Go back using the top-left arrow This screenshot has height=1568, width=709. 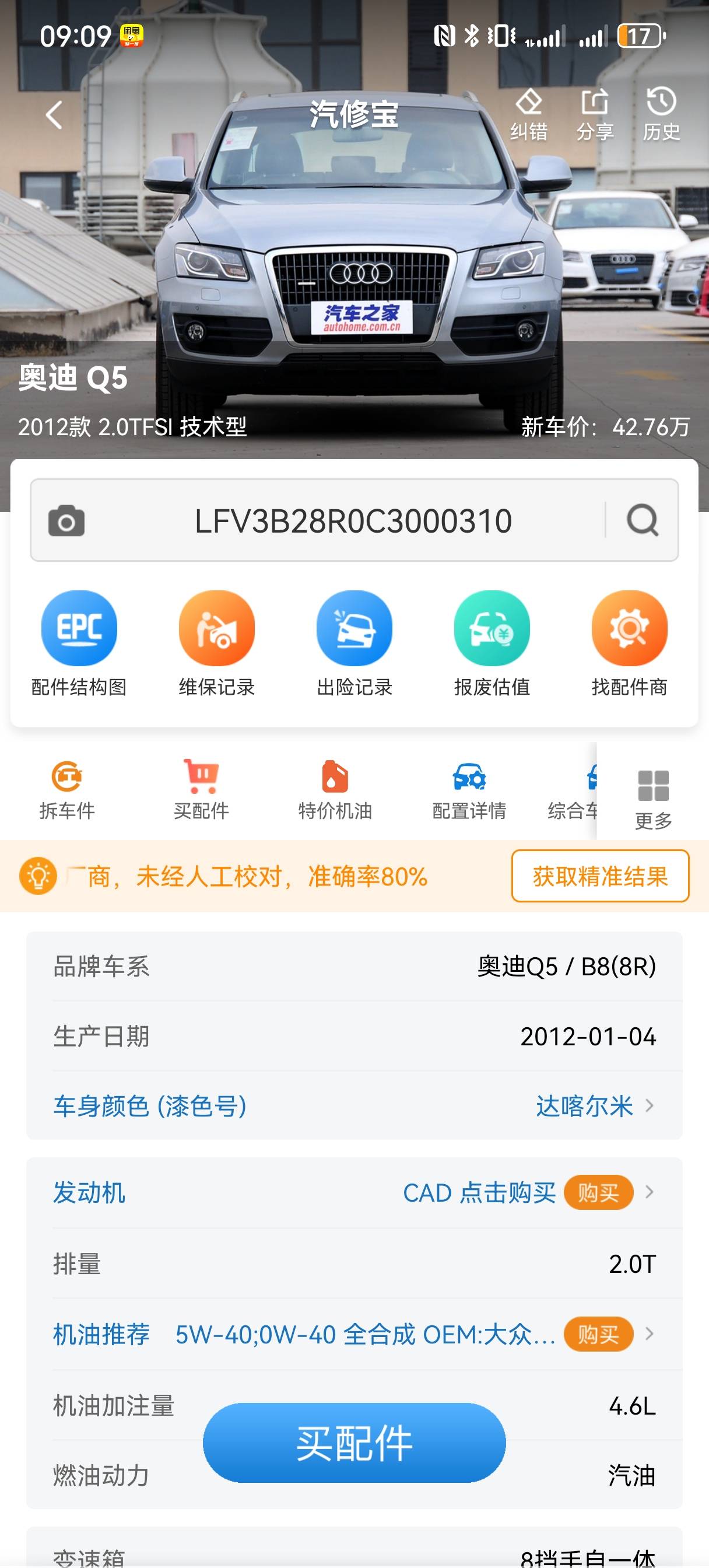coord(54,114)
